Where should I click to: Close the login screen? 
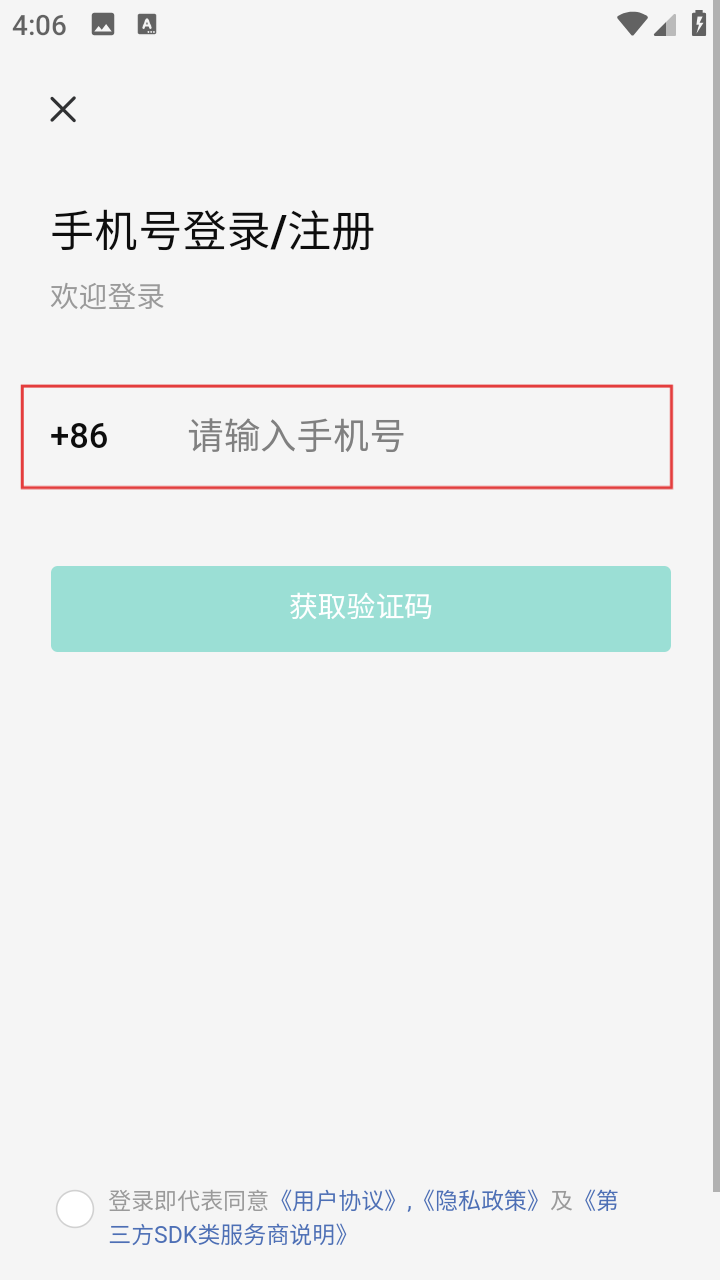pos(63,109)
